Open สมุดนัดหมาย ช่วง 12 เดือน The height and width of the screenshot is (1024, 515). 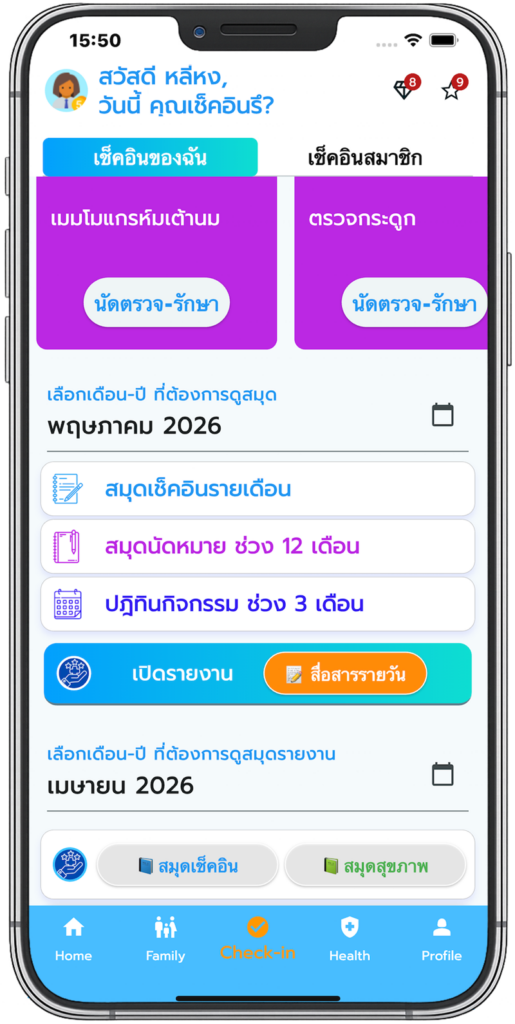258,547
